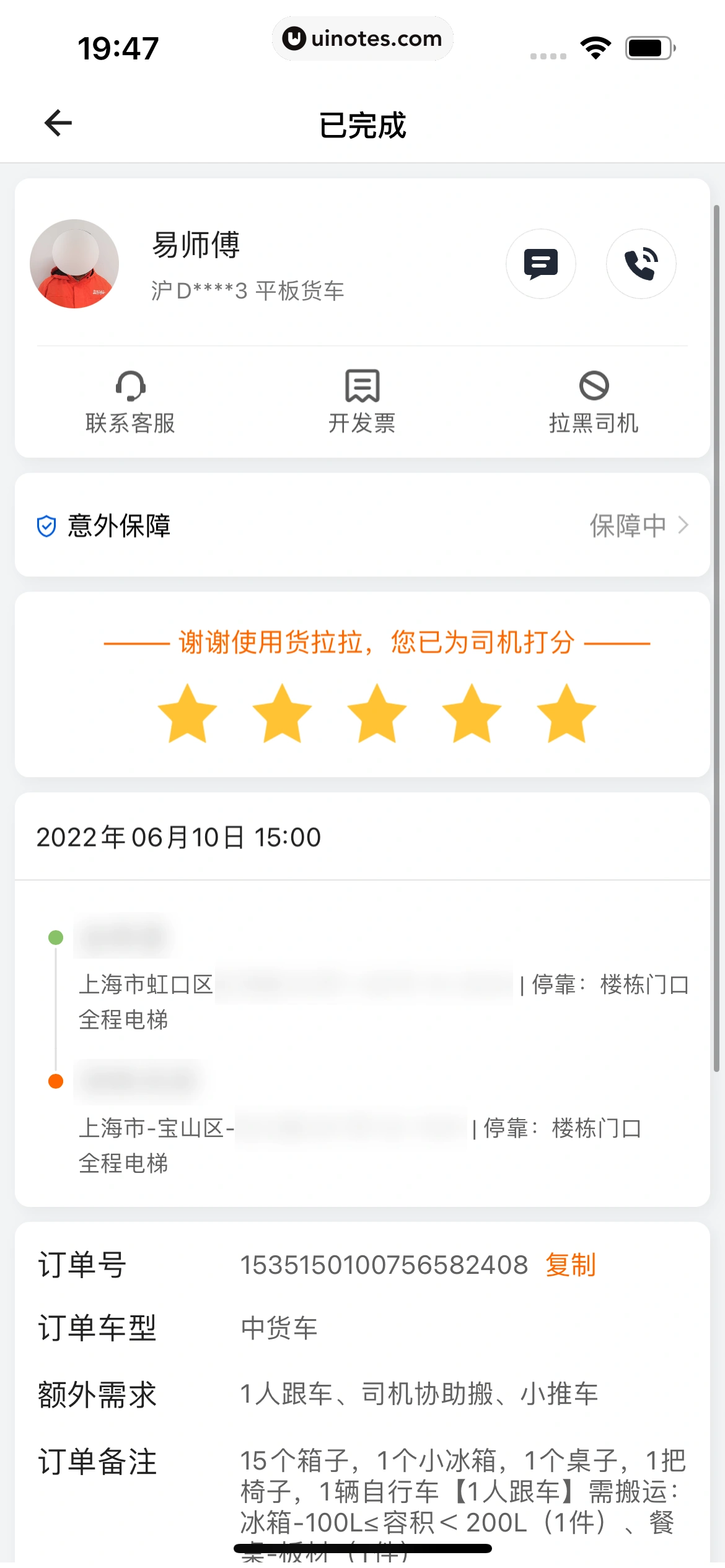The width and height of the screenshot is (725, 1568).
Task: Message driver 易师傅 via chat icon
Action: coord(540,264)
